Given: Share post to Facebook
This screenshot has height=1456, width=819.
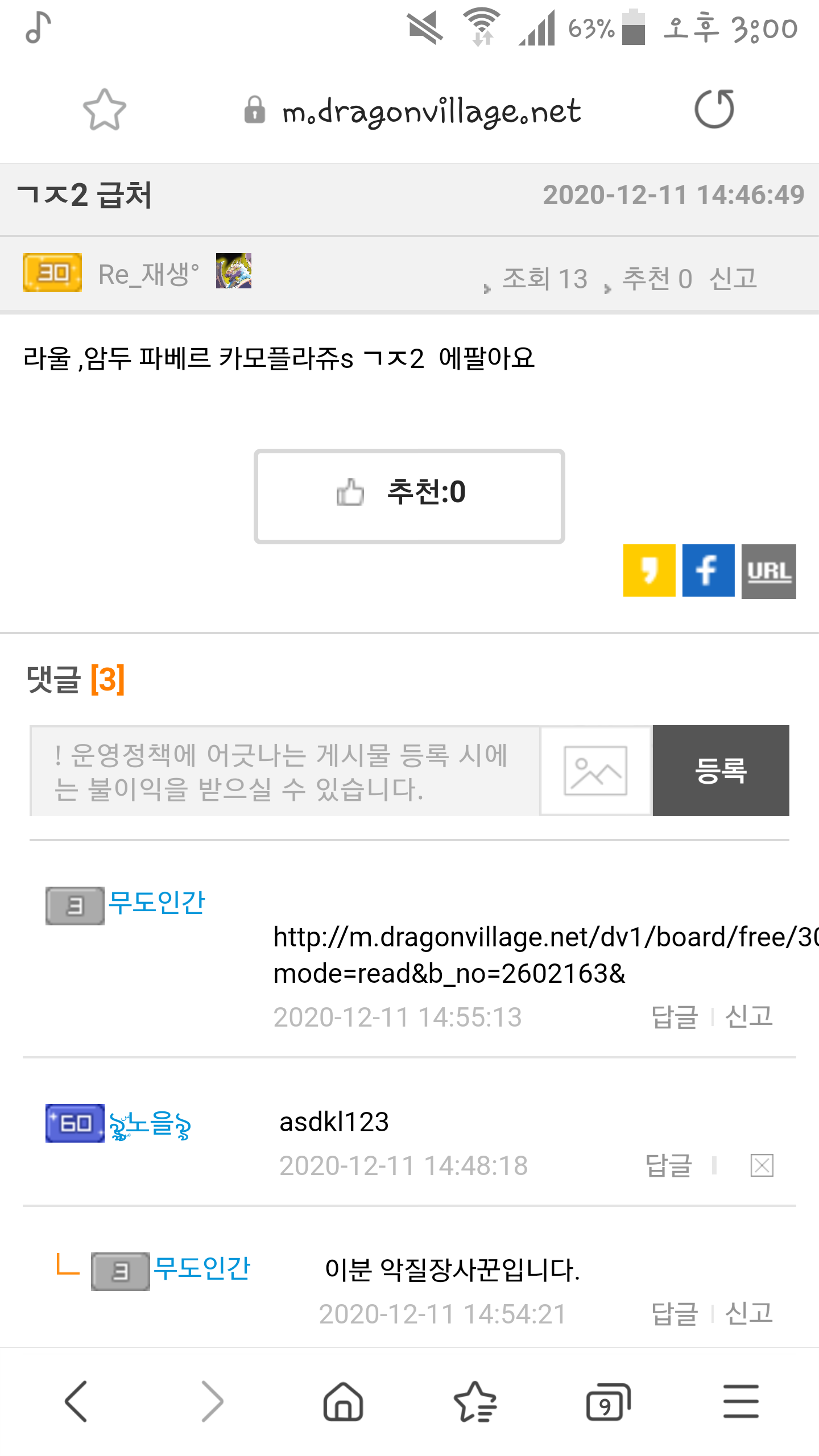Looking at the screenshot, I should [x=708, y=570].
